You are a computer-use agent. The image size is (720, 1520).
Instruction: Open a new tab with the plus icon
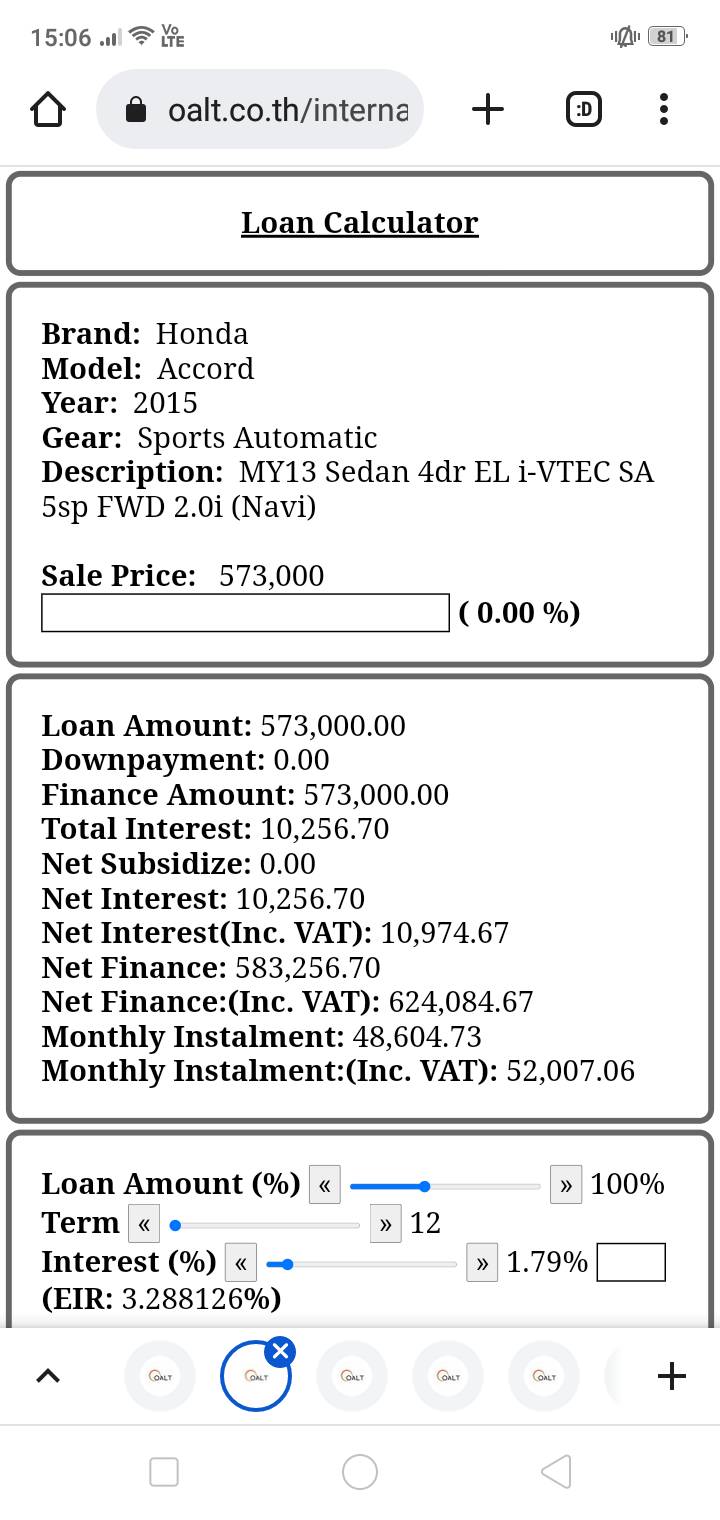click(x=487, y=109)
